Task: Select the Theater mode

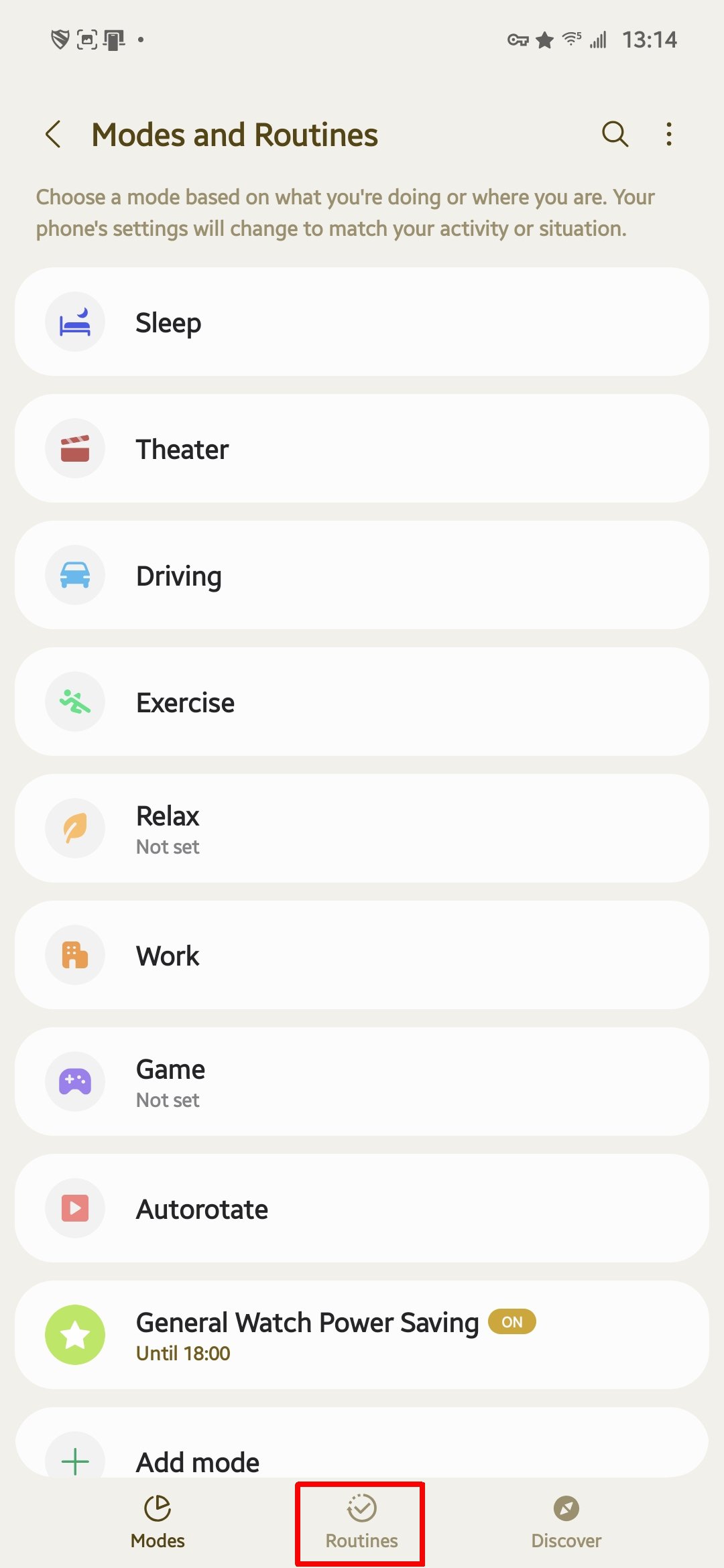Action: pos(362,449)
